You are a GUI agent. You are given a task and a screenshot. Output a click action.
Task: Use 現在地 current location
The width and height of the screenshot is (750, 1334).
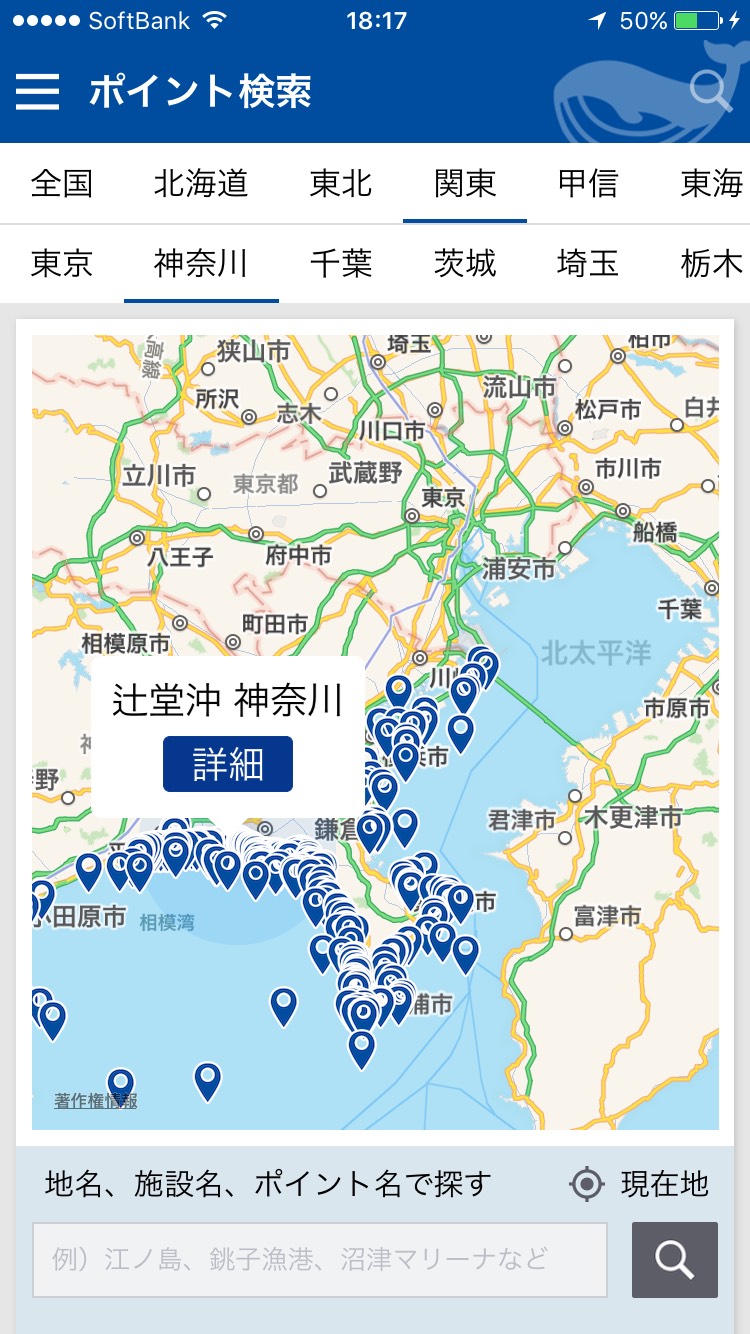(x=639, y=1184)
